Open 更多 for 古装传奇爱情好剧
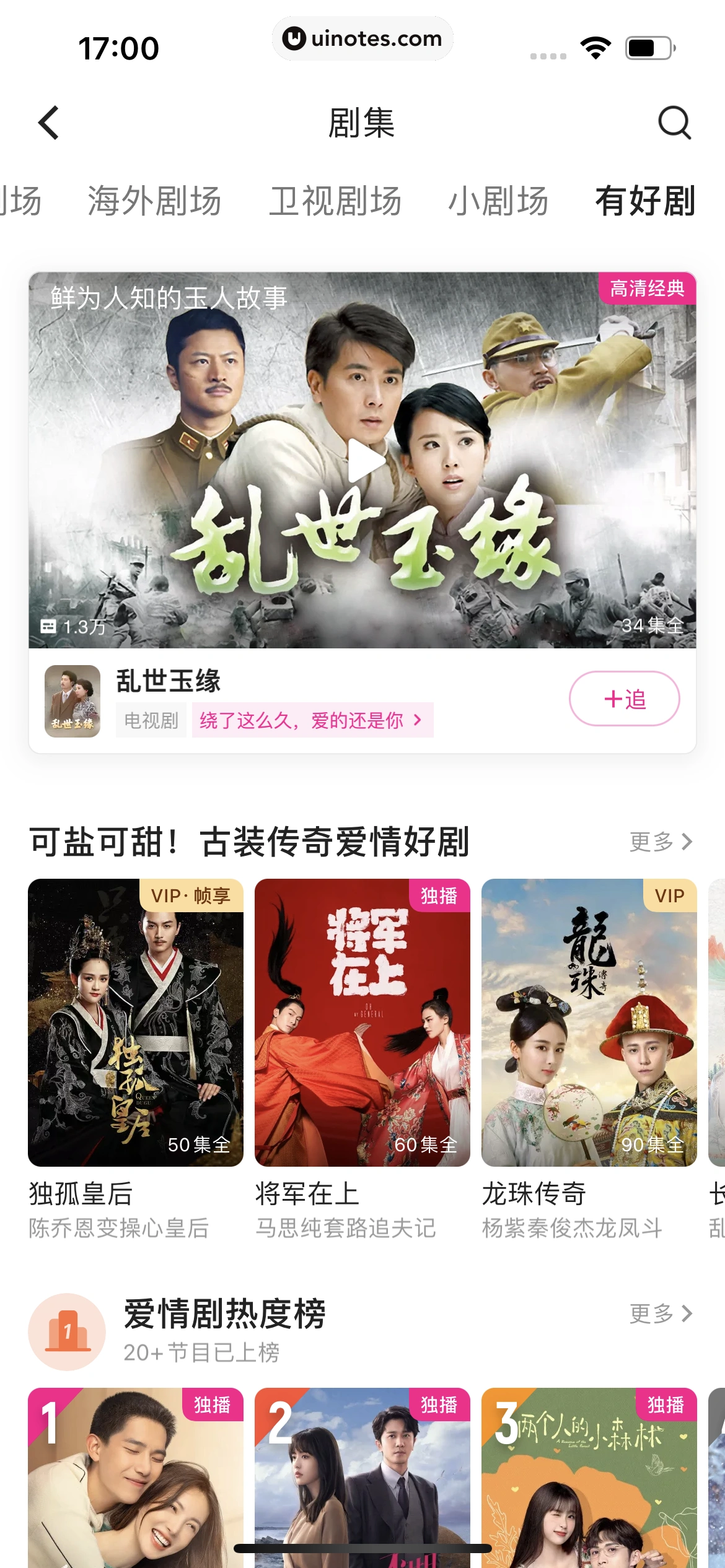 [661, 842]
